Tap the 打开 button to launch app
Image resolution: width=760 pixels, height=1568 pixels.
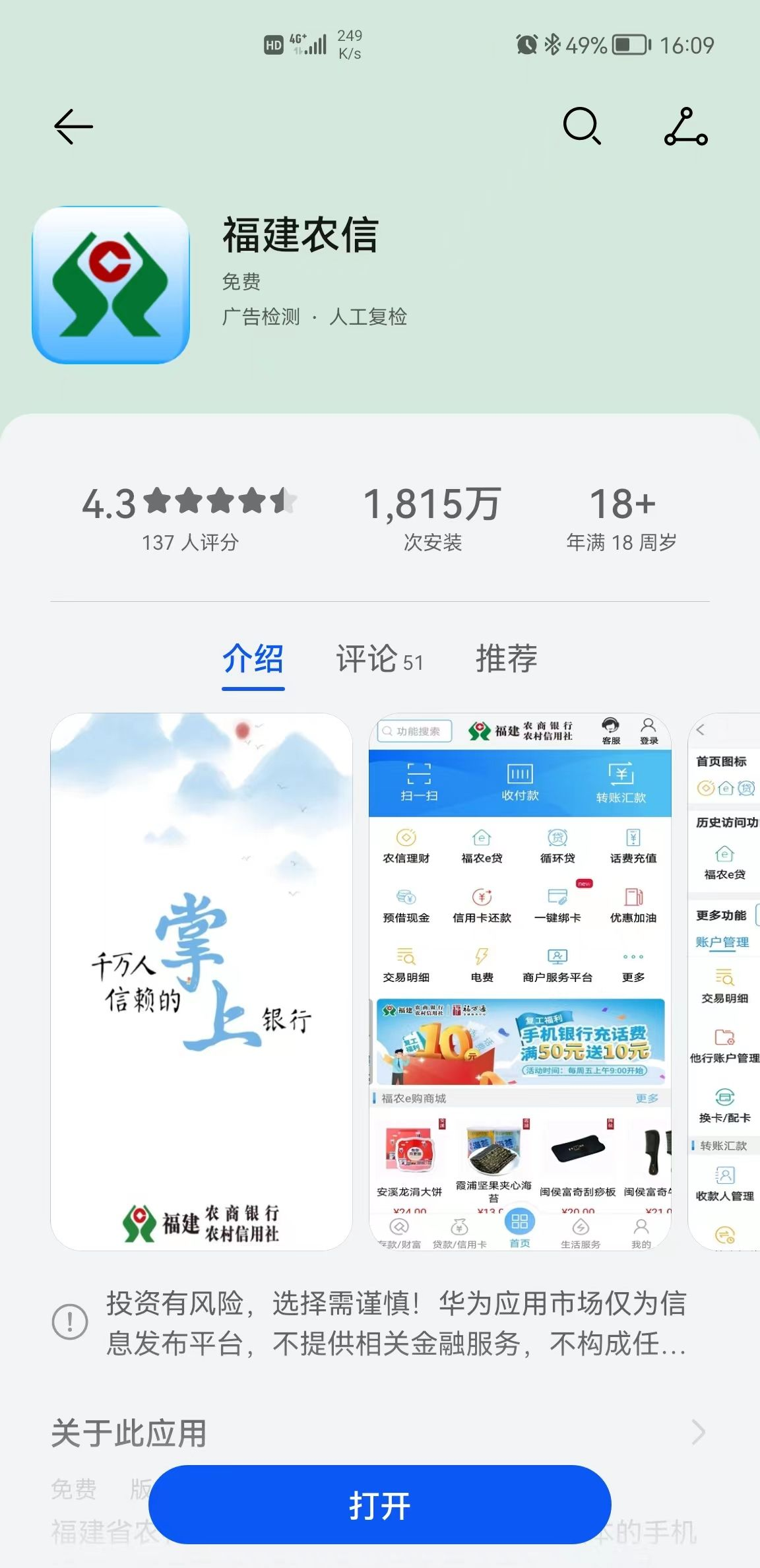379,1505
